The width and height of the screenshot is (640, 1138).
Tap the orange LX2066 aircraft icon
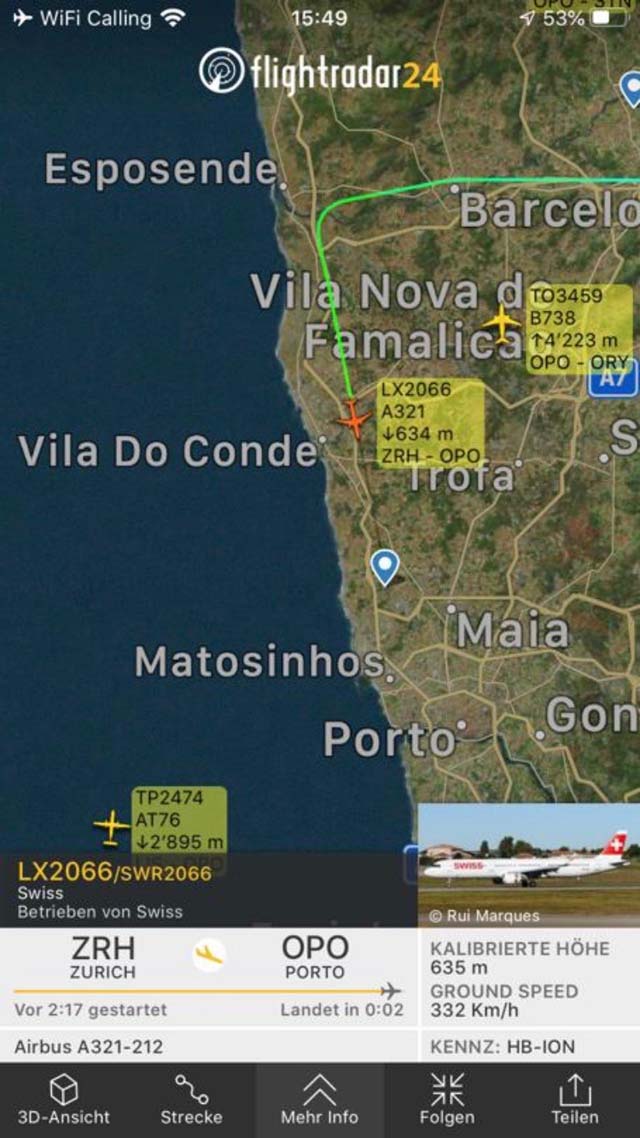tap(353, 419)
